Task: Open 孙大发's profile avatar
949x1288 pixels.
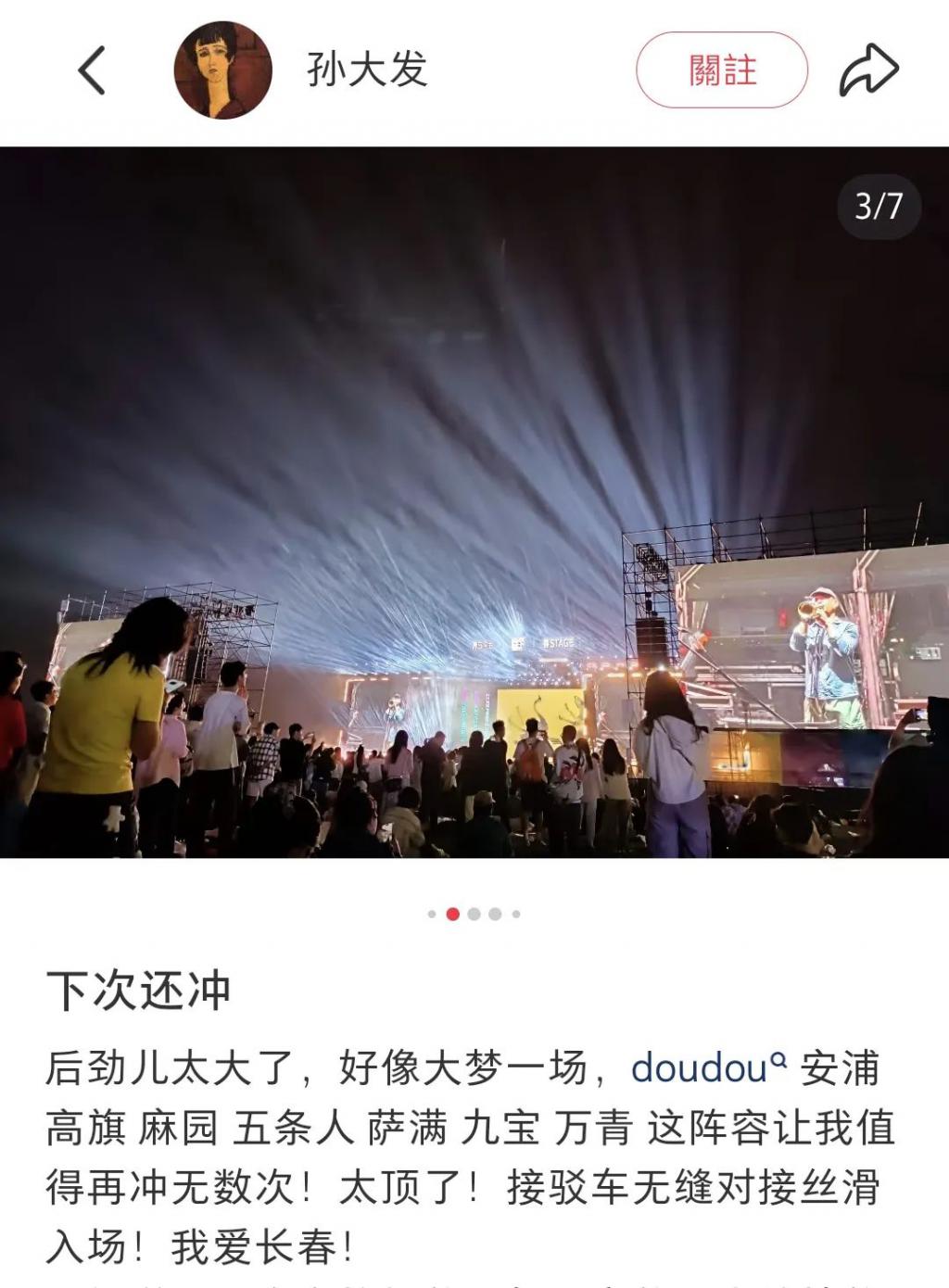Action: coord(222,70)
